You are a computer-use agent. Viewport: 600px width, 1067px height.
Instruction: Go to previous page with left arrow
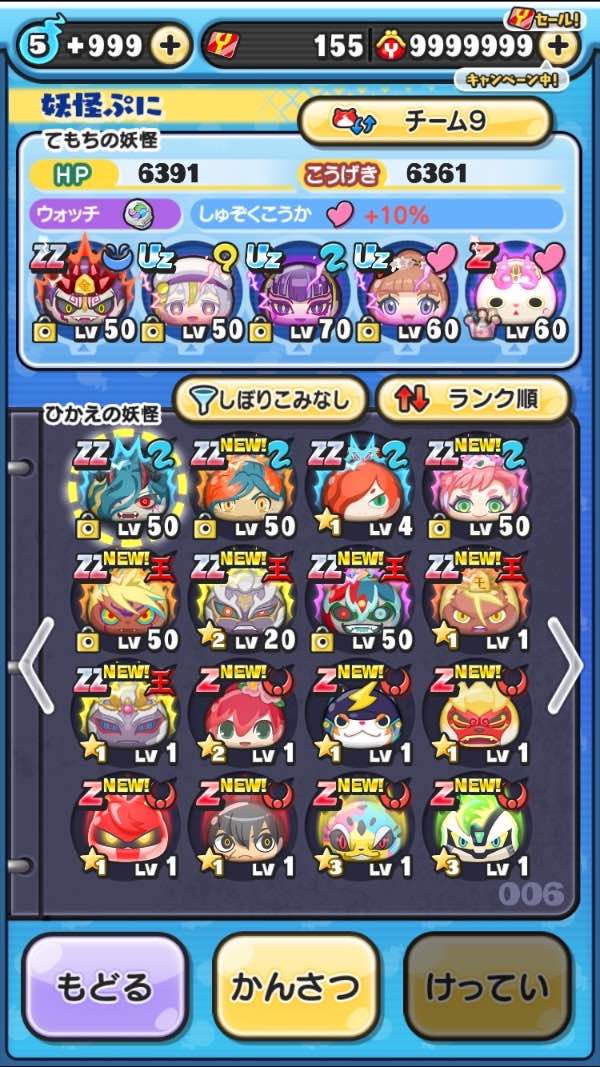point(36,664)
